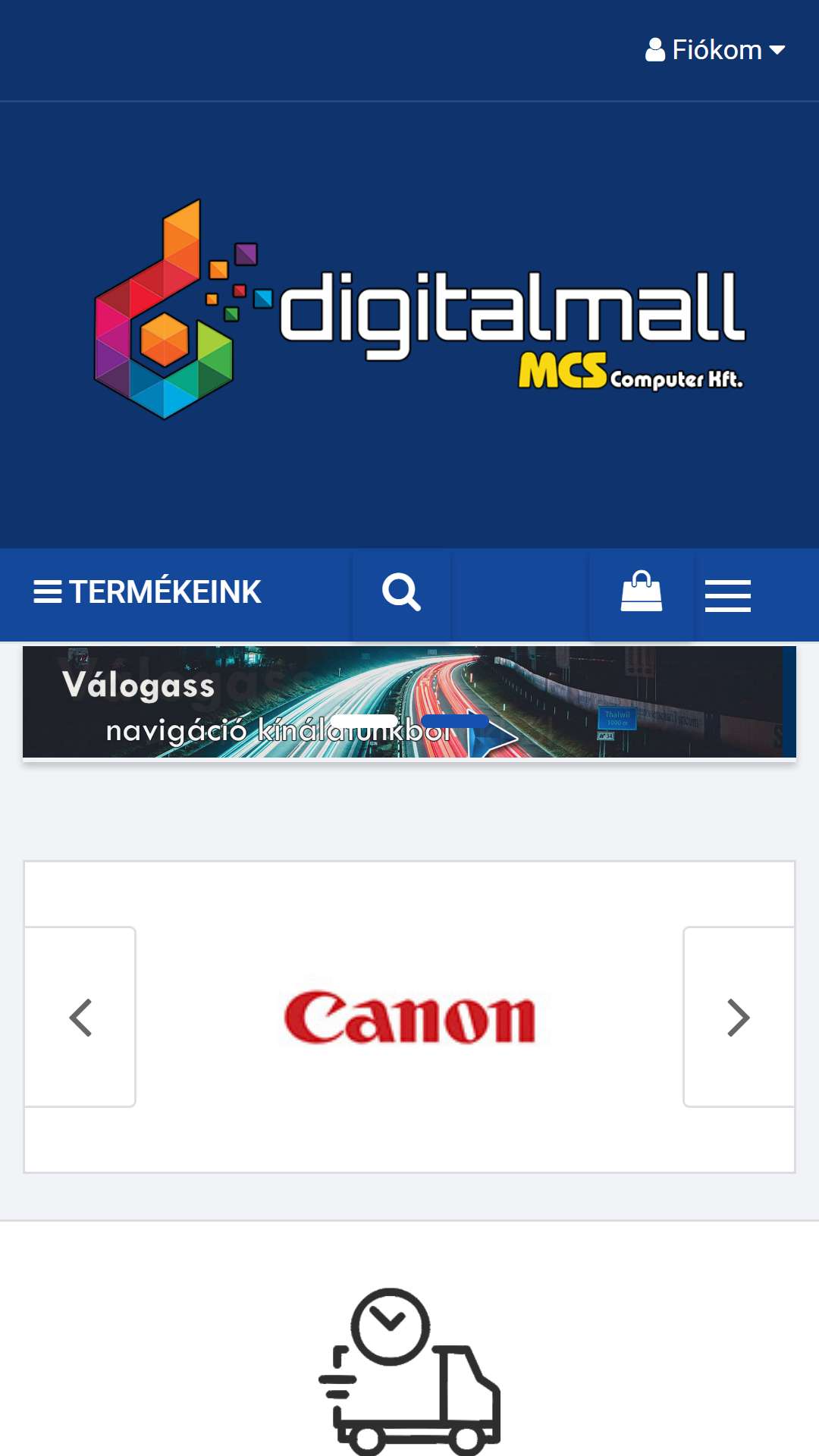
Task: Tap the digitalmall logo to go home
Action: click(419, 309)
